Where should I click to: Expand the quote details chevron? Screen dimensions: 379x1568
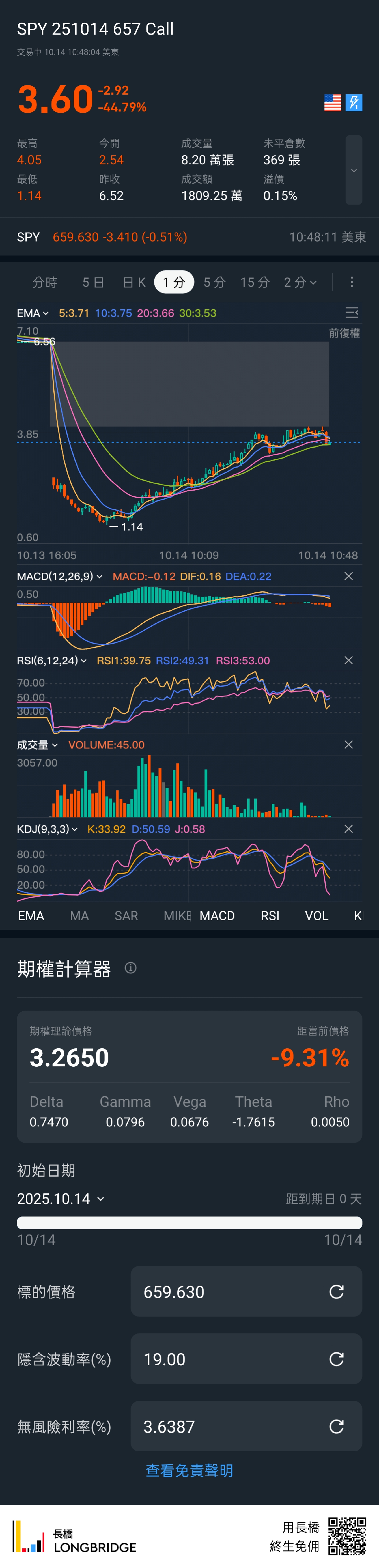point(353,171)
